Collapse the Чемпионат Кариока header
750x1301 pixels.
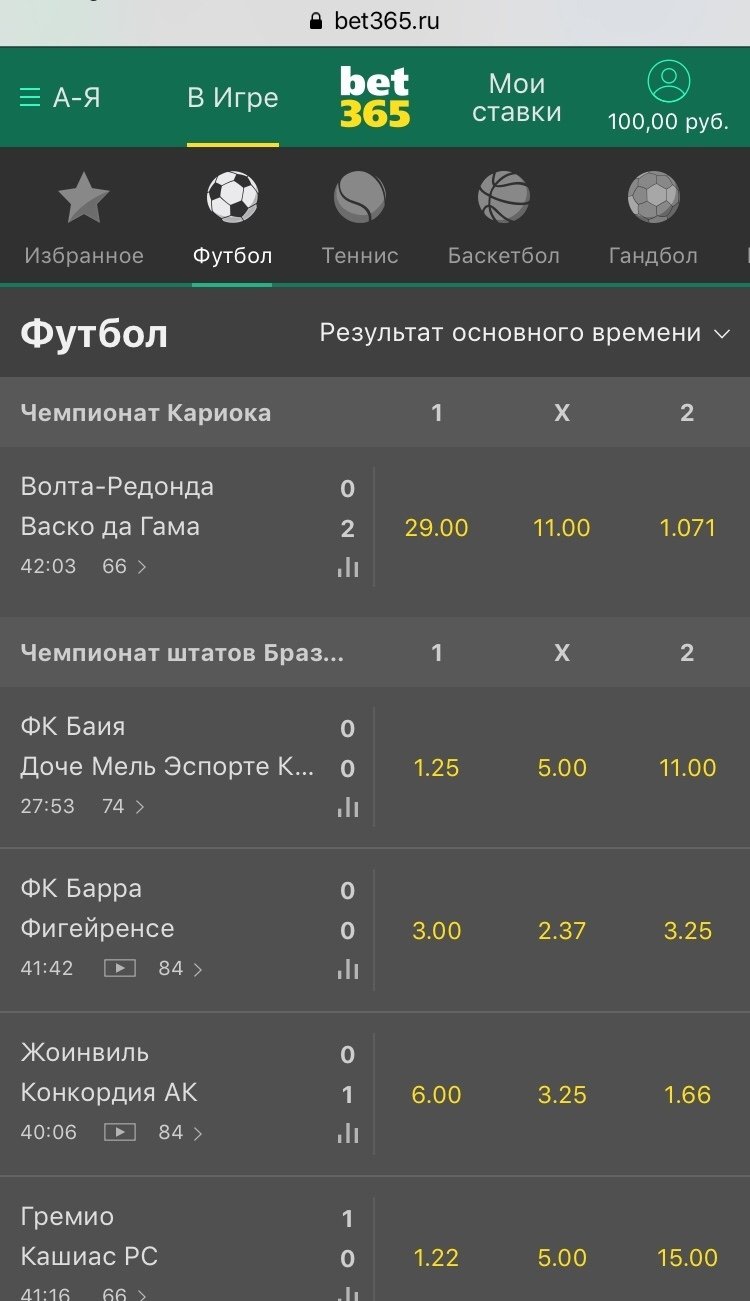pos(146,413)
